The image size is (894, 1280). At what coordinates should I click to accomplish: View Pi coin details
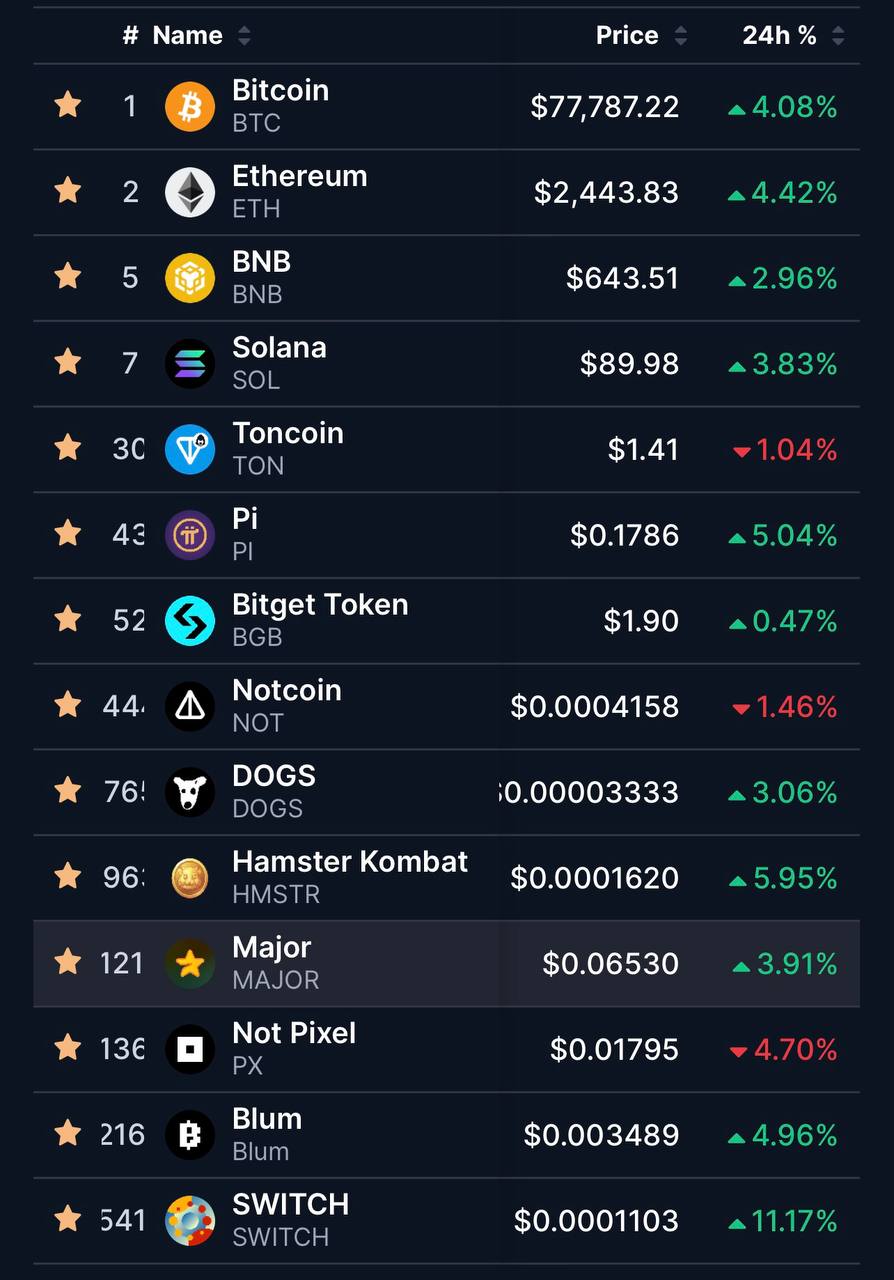[246, 519]
